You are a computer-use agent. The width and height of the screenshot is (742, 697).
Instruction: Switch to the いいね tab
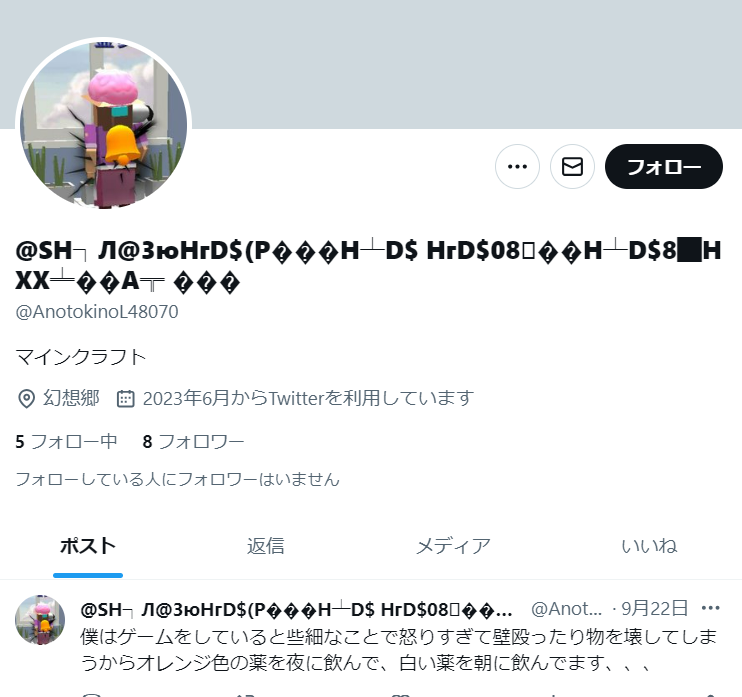pos(649,546)
